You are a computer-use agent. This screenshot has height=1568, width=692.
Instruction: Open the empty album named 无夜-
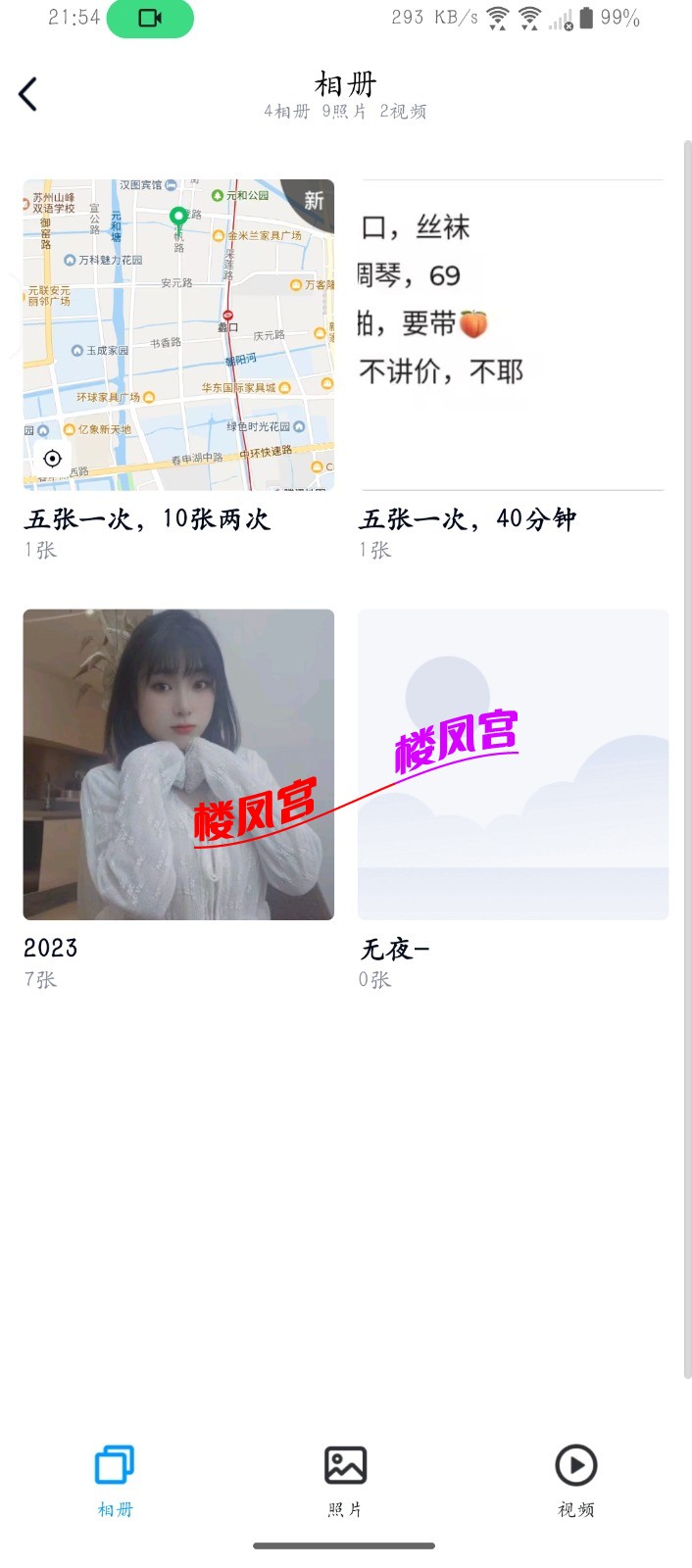[513, 764]
